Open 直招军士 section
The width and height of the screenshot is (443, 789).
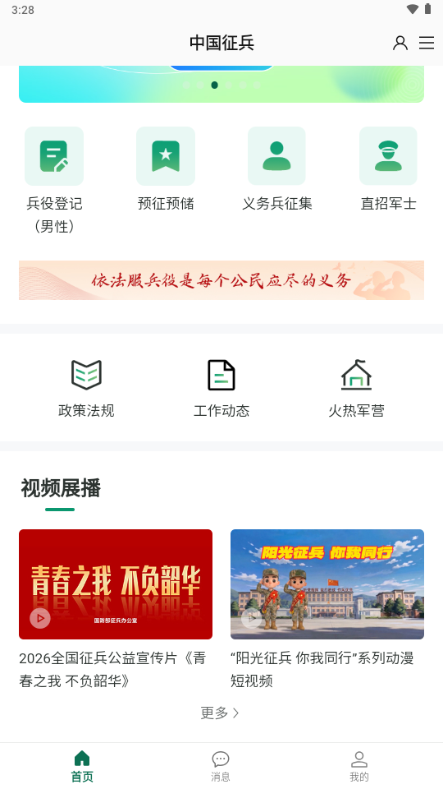(388, 169)
